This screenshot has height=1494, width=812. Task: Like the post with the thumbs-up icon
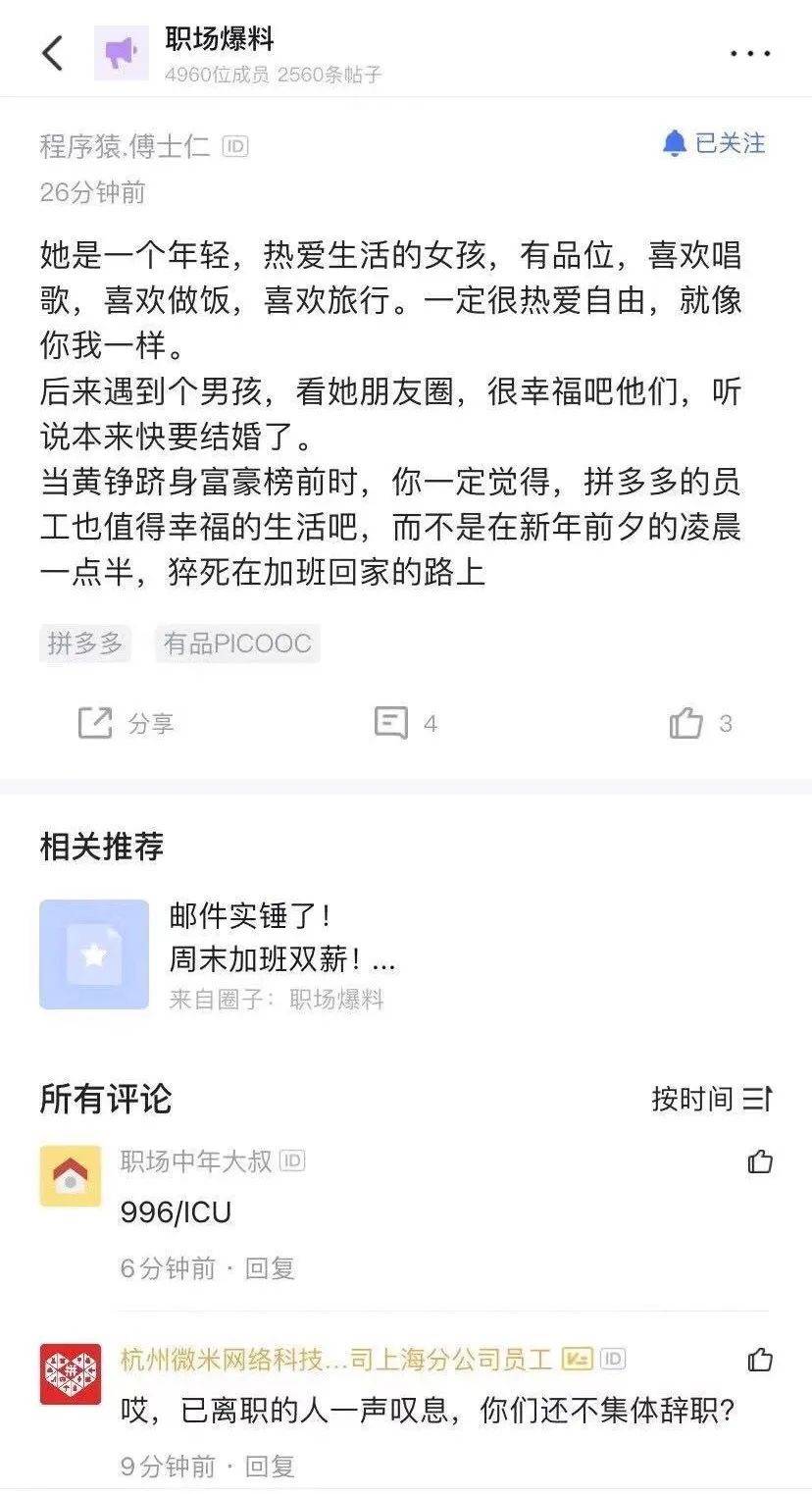[x=689, y=723]
